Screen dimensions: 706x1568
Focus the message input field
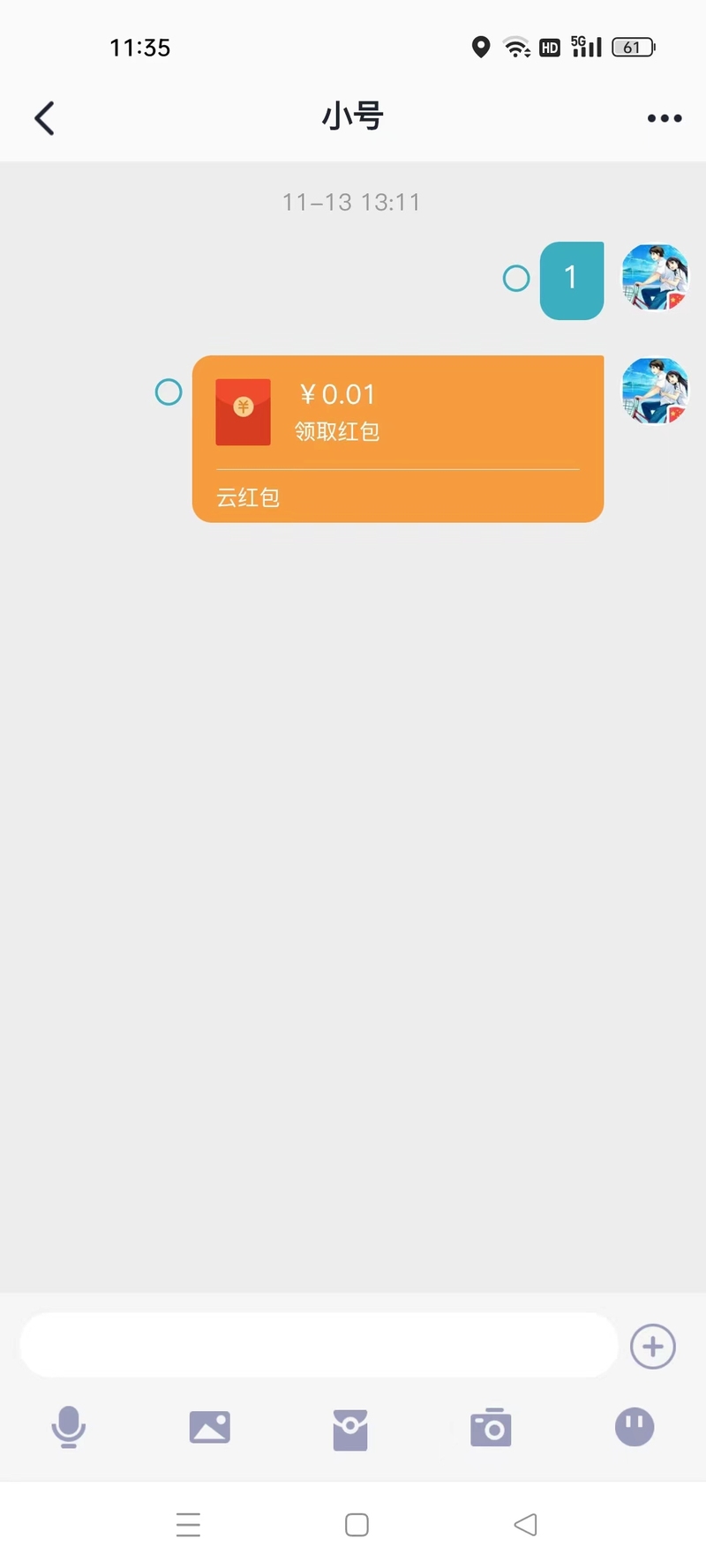point(319,1345)
